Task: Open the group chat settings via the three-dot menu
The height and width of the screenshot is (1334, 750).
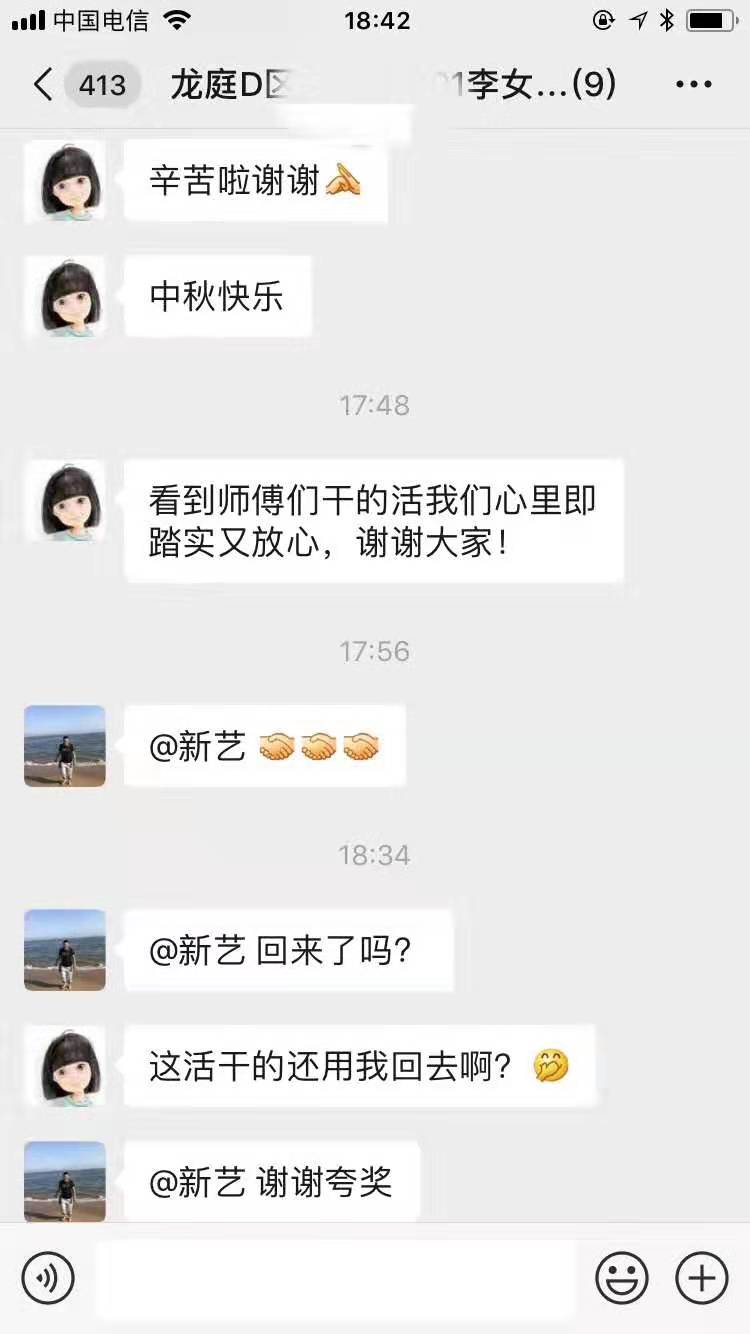Action: click(692, 84)
